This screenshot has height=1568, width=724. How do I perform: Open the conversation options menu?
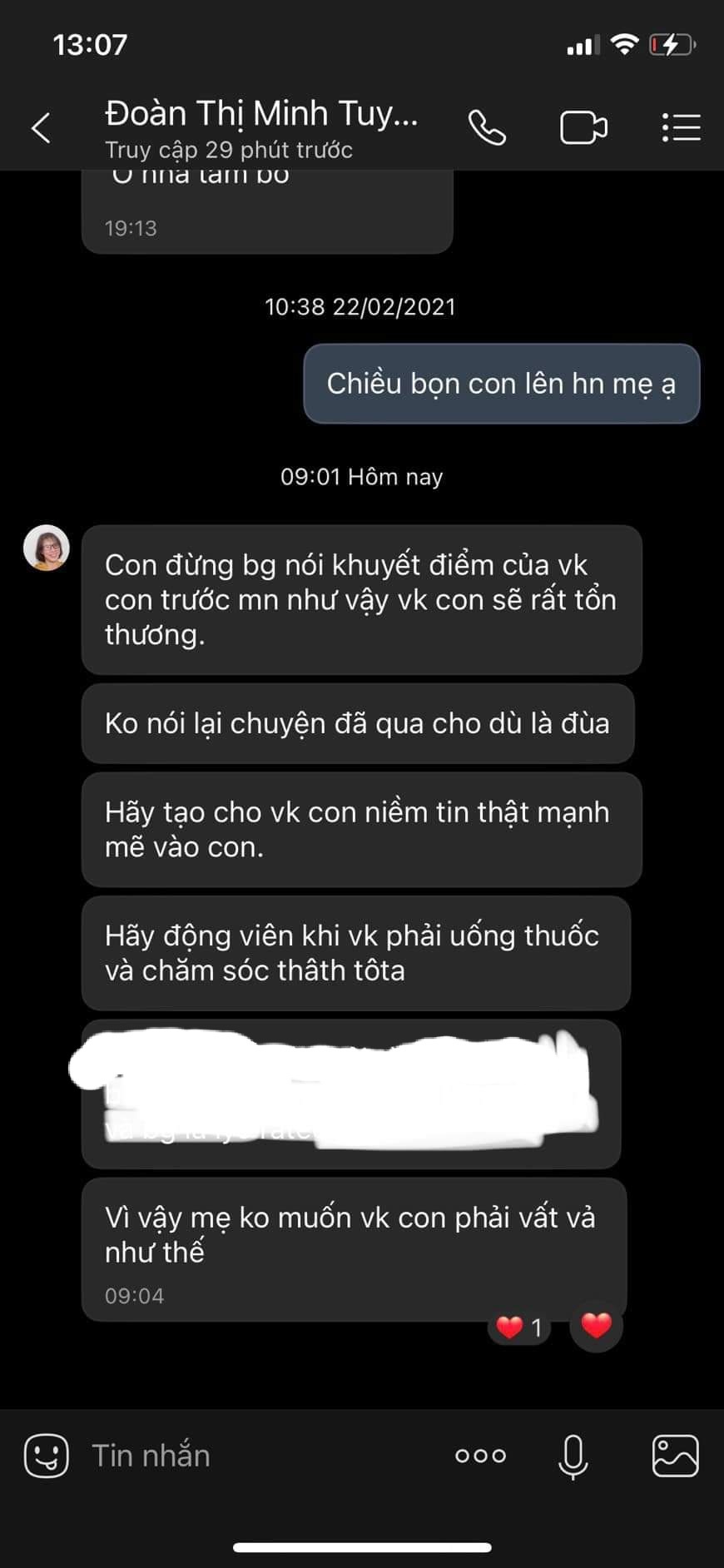point(681,128)
